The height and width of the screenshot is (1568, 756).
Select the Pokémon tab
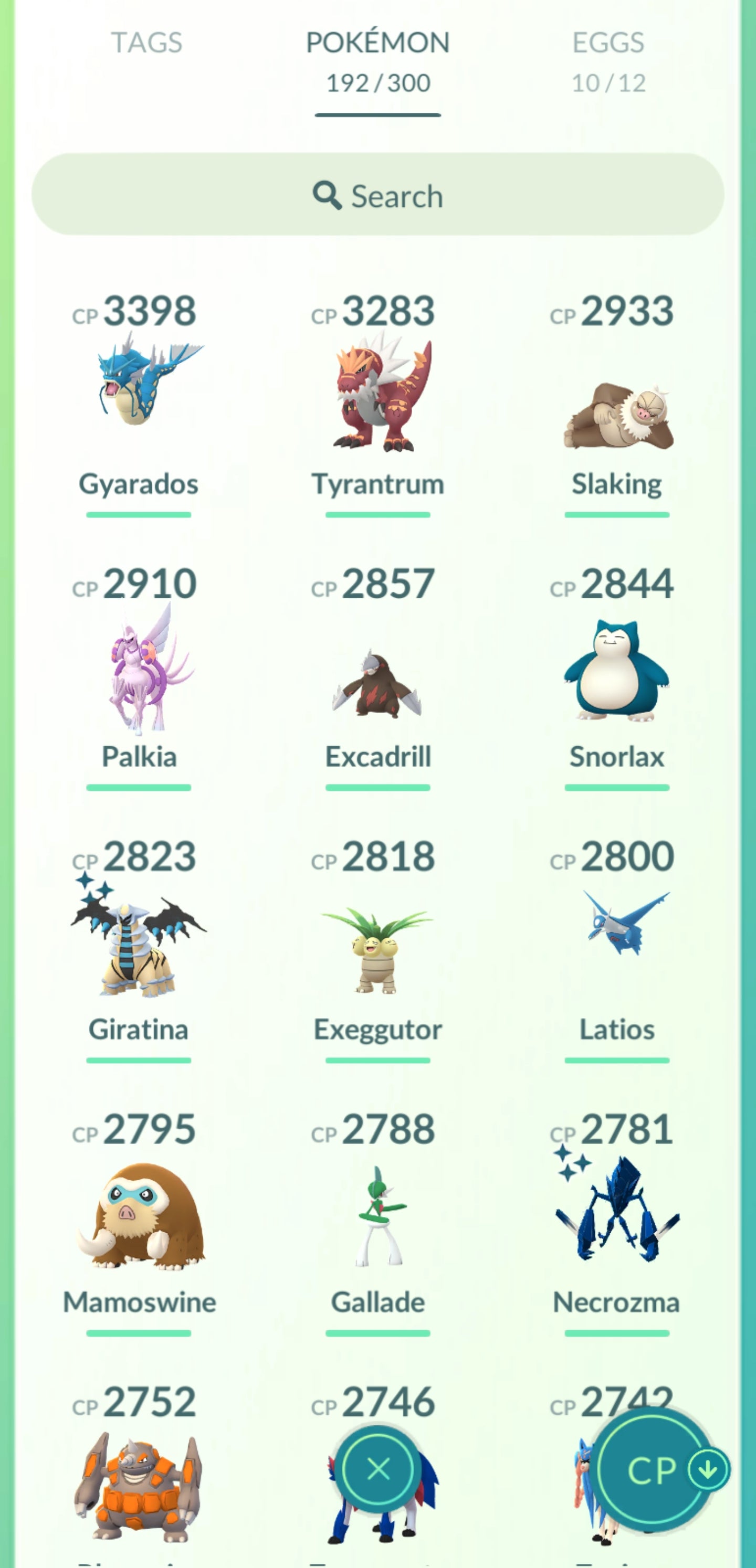point(377,61)
